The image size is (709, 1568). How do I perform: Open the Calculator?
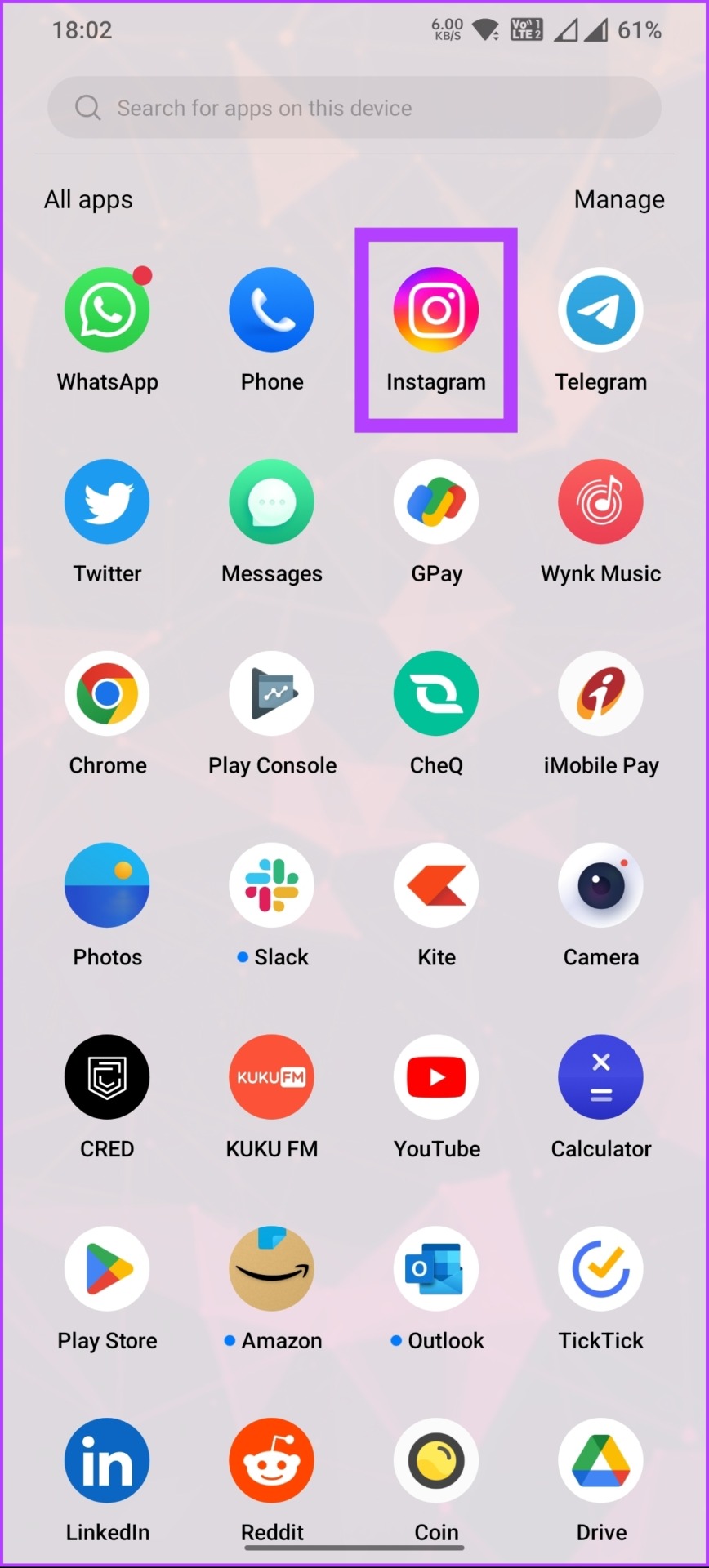(600, 1078)
